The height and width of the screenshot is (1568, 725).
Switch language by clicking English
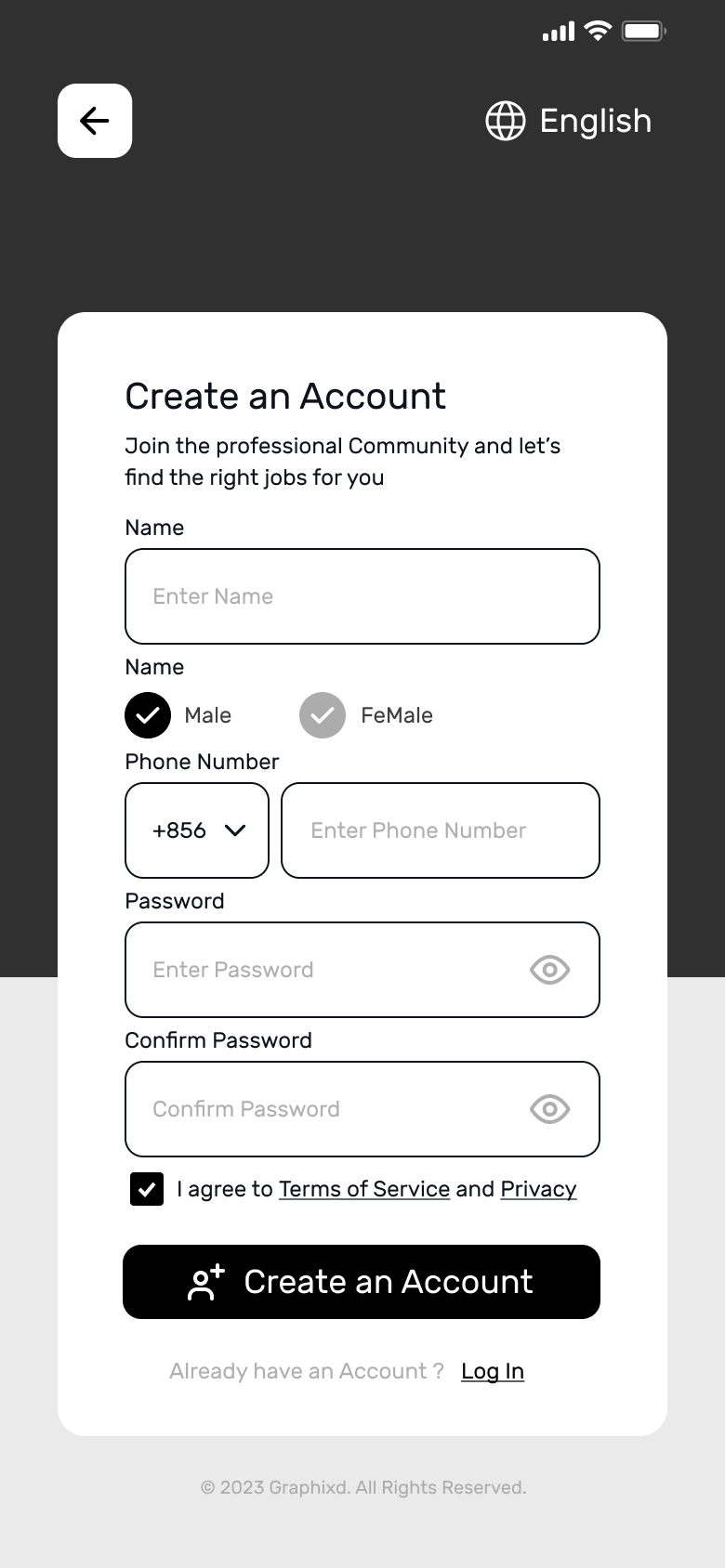595,121
